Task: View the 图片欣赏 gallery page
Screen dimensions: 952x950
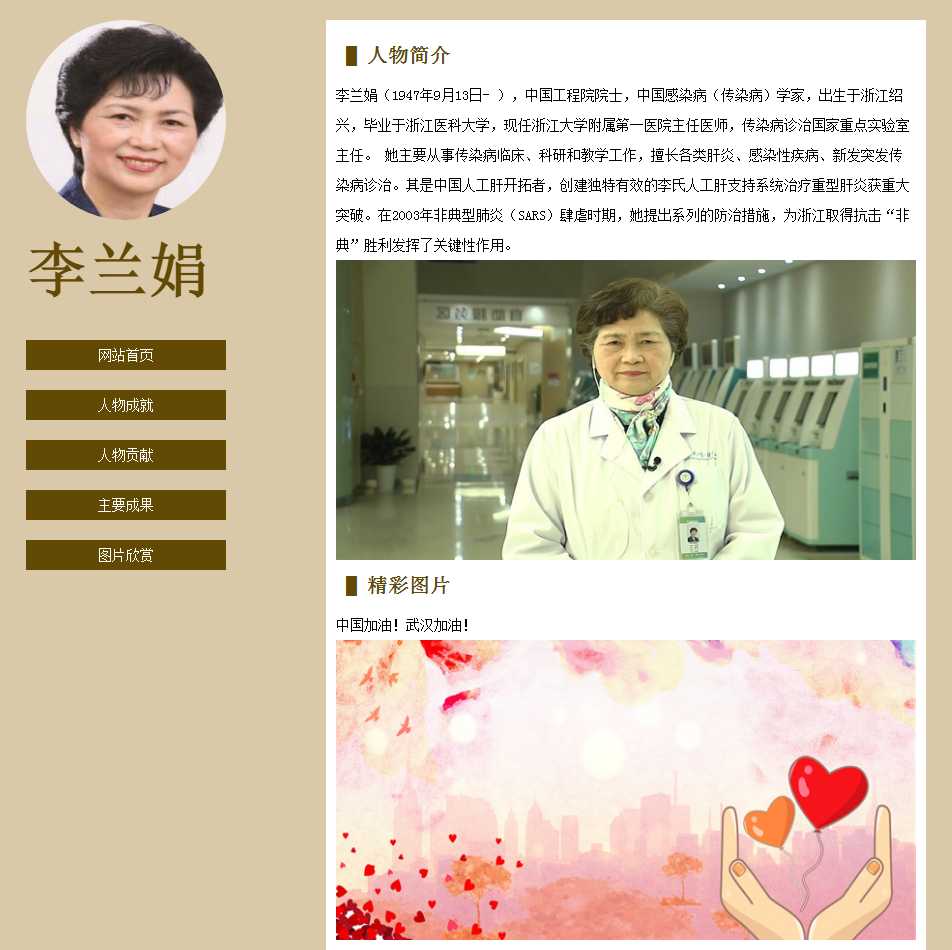Action: point(126,555)
